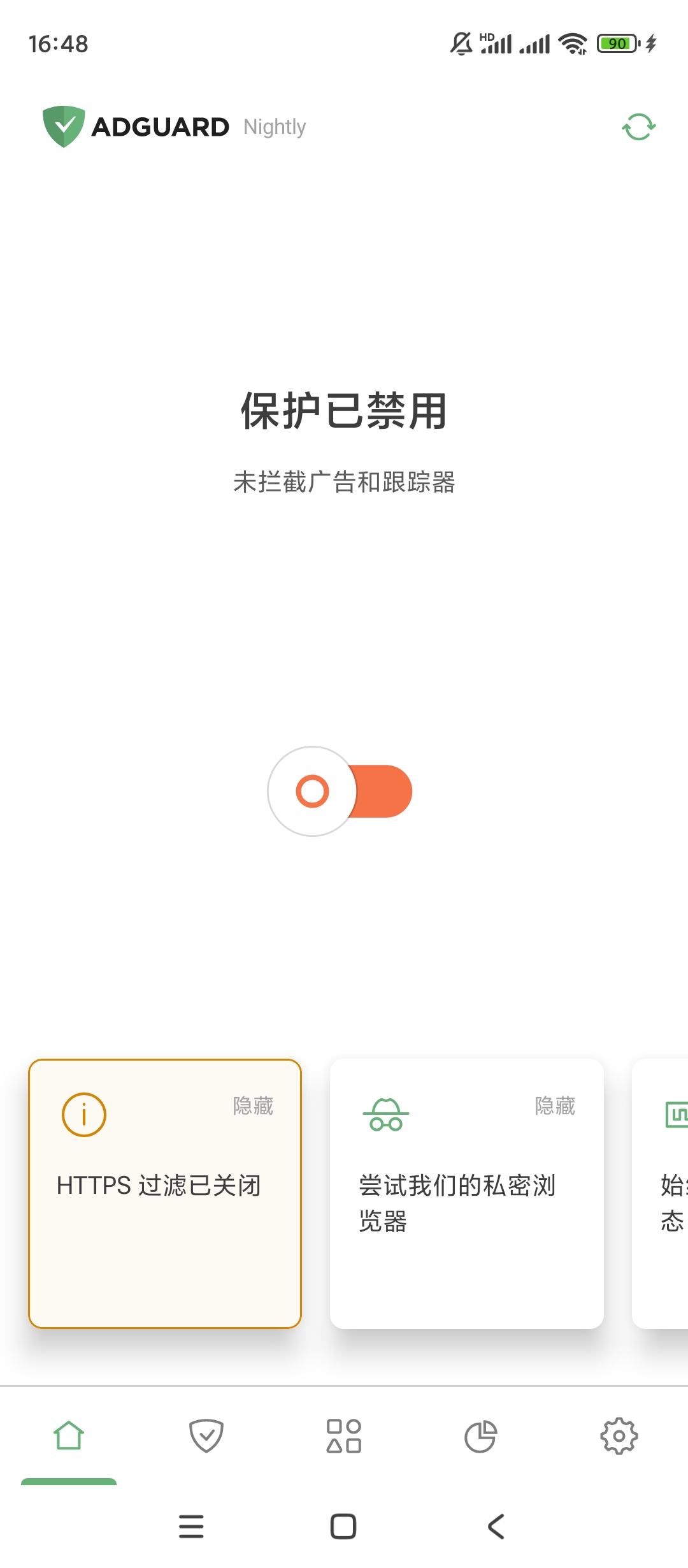
Task: Hide the HTTPS 过滤已关闭 card
Action: click(253, 1106)
